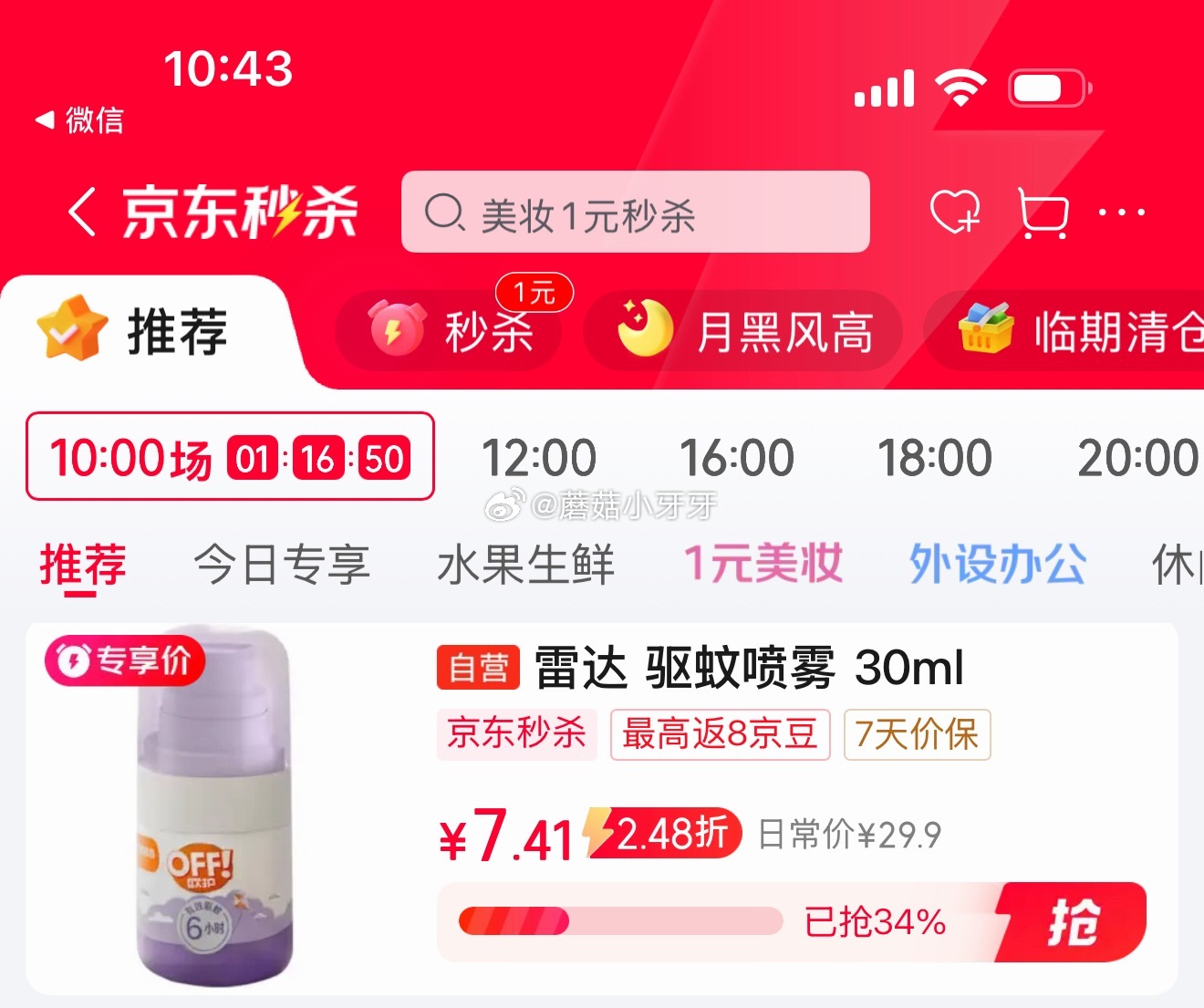1204x1008 pixels.
Task: Switch to the 月黑风高 tab
Action: pyautogui.click(x=743, y=330)
